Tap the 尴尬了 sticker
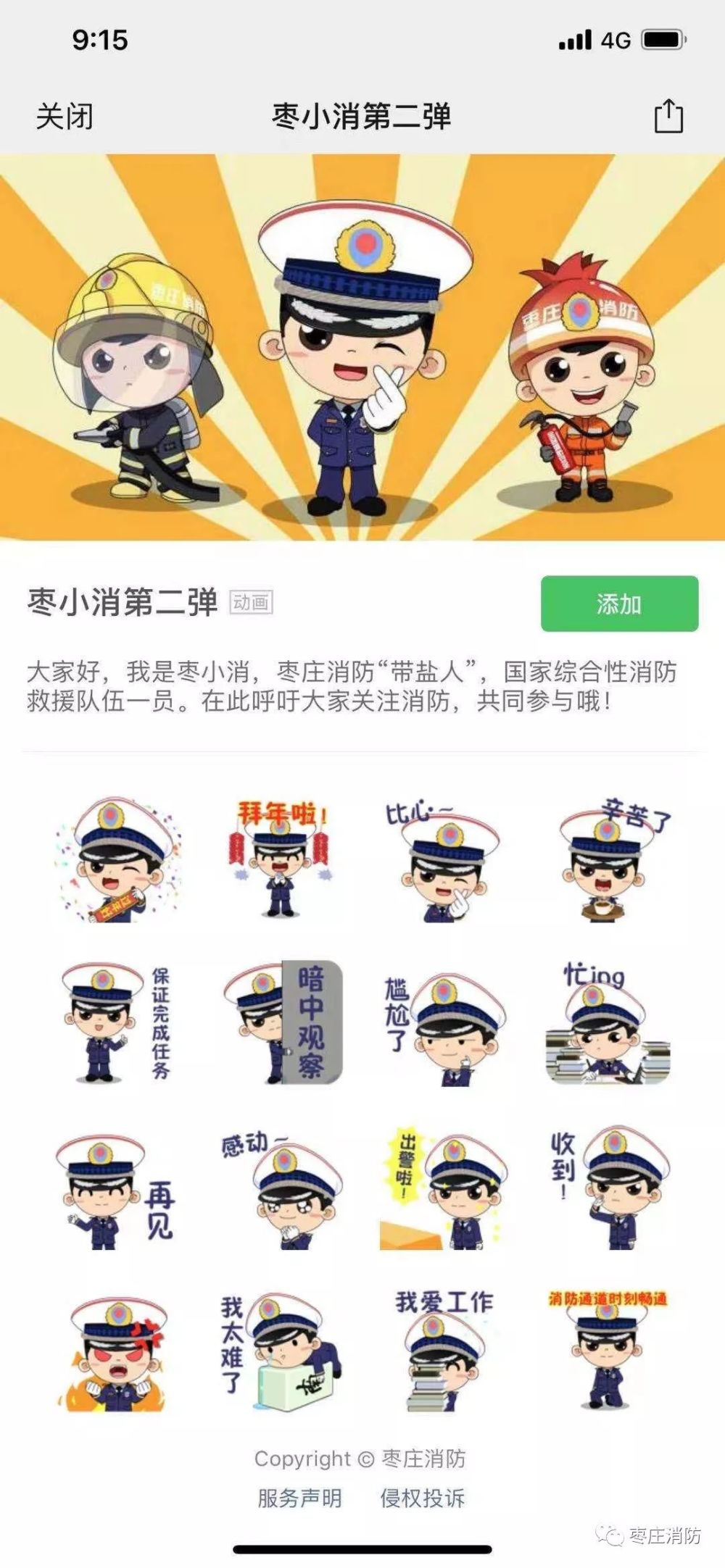This screenshot has width=725, height=1568. [444, 1022]
